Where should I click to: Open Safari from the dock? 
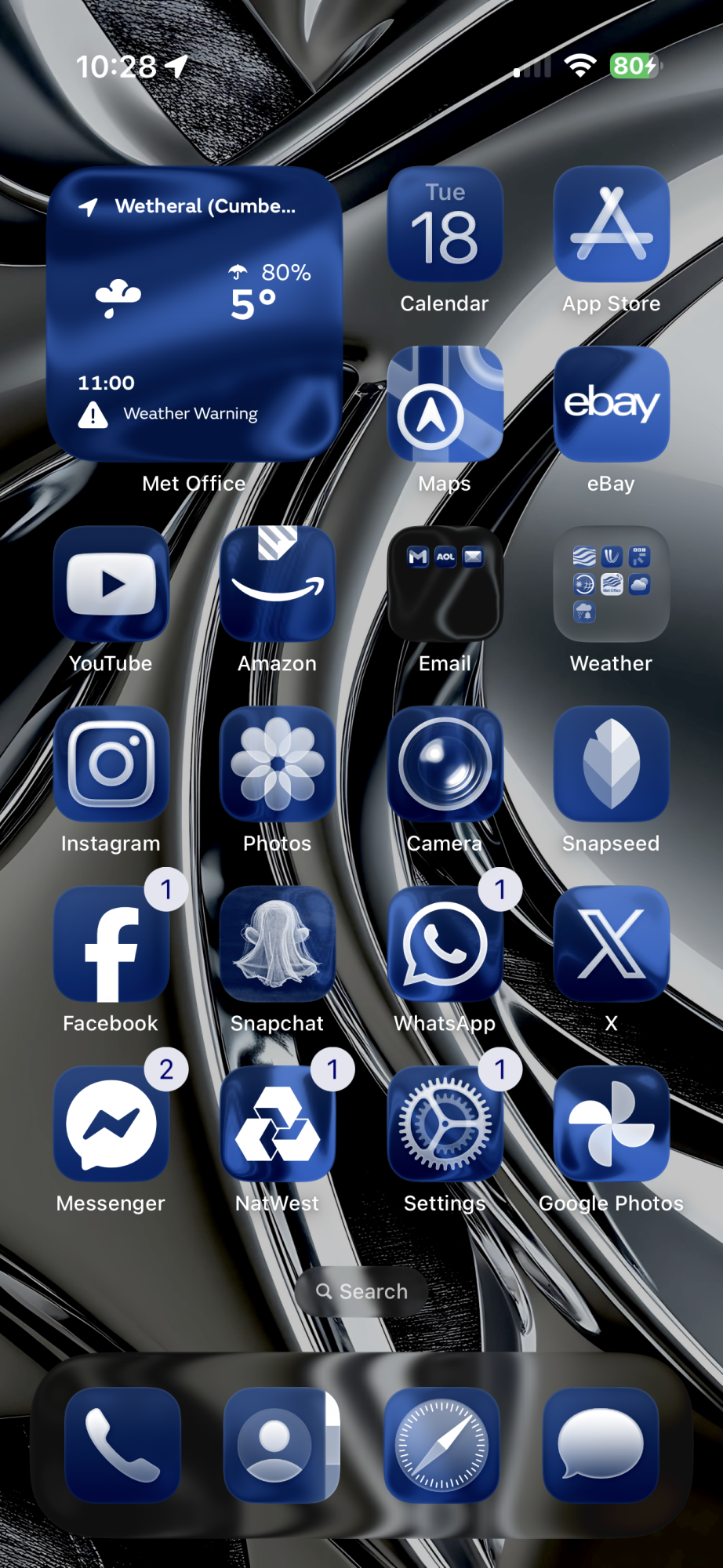point(441,1445)
